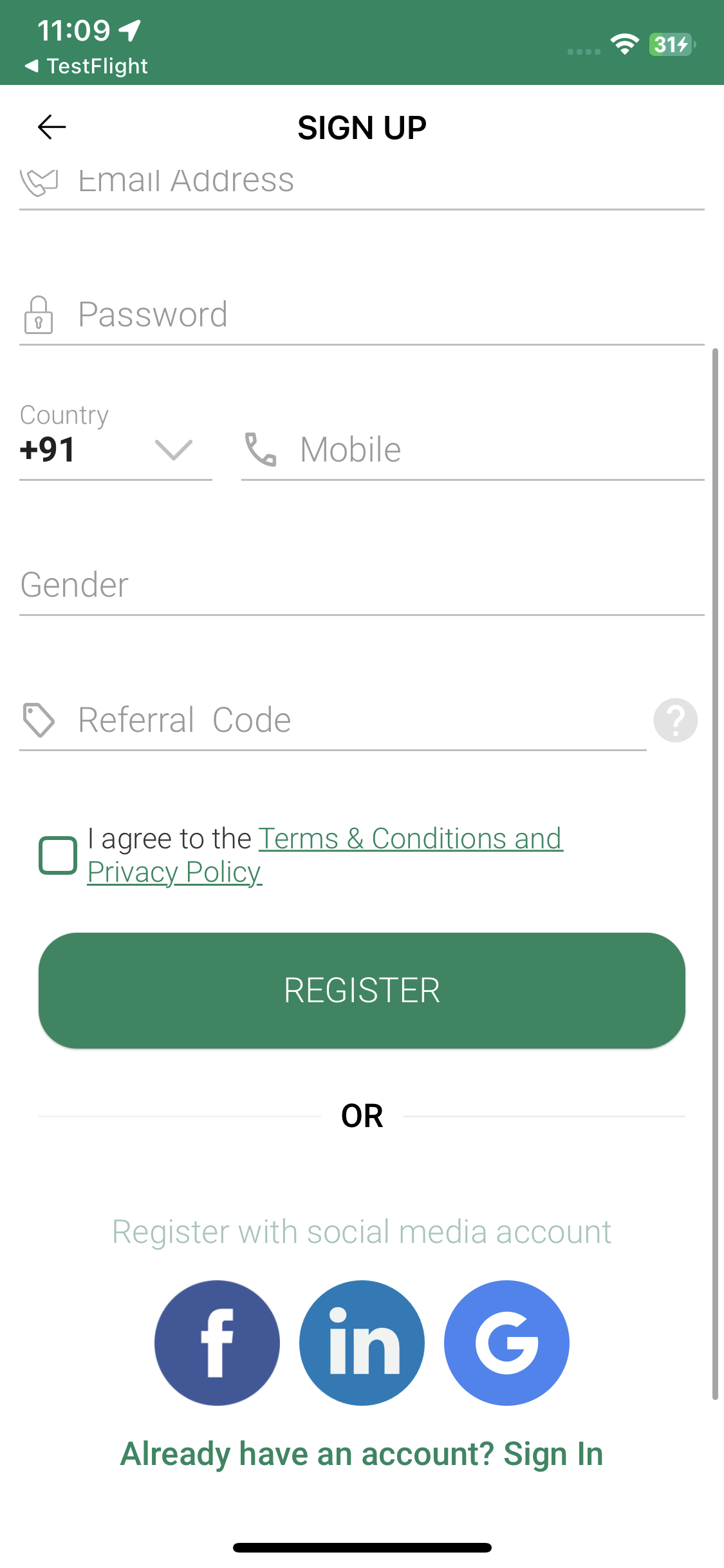Focus the Password field
This screenshot has width=724, height=1568.
tap(386, 315)
